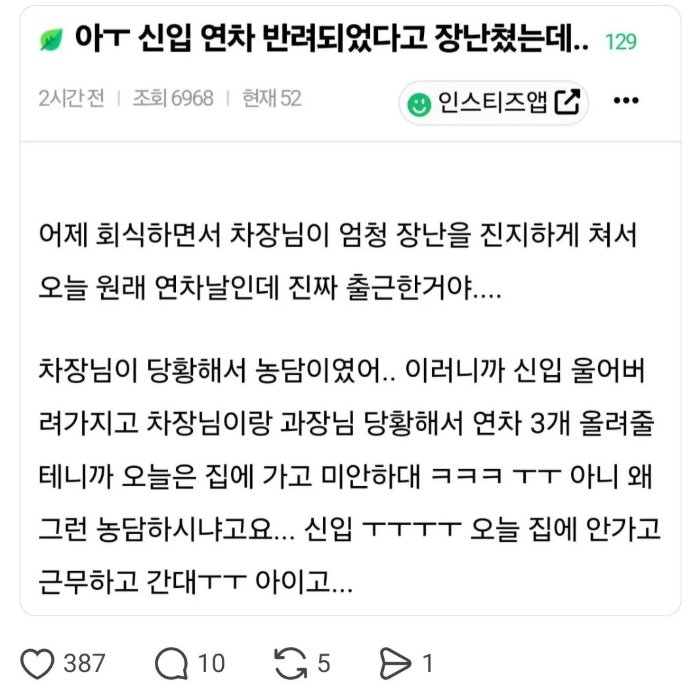The image size is (693, 696).
Task: Open the comments with 10 replies
Action: click(172, 663)
